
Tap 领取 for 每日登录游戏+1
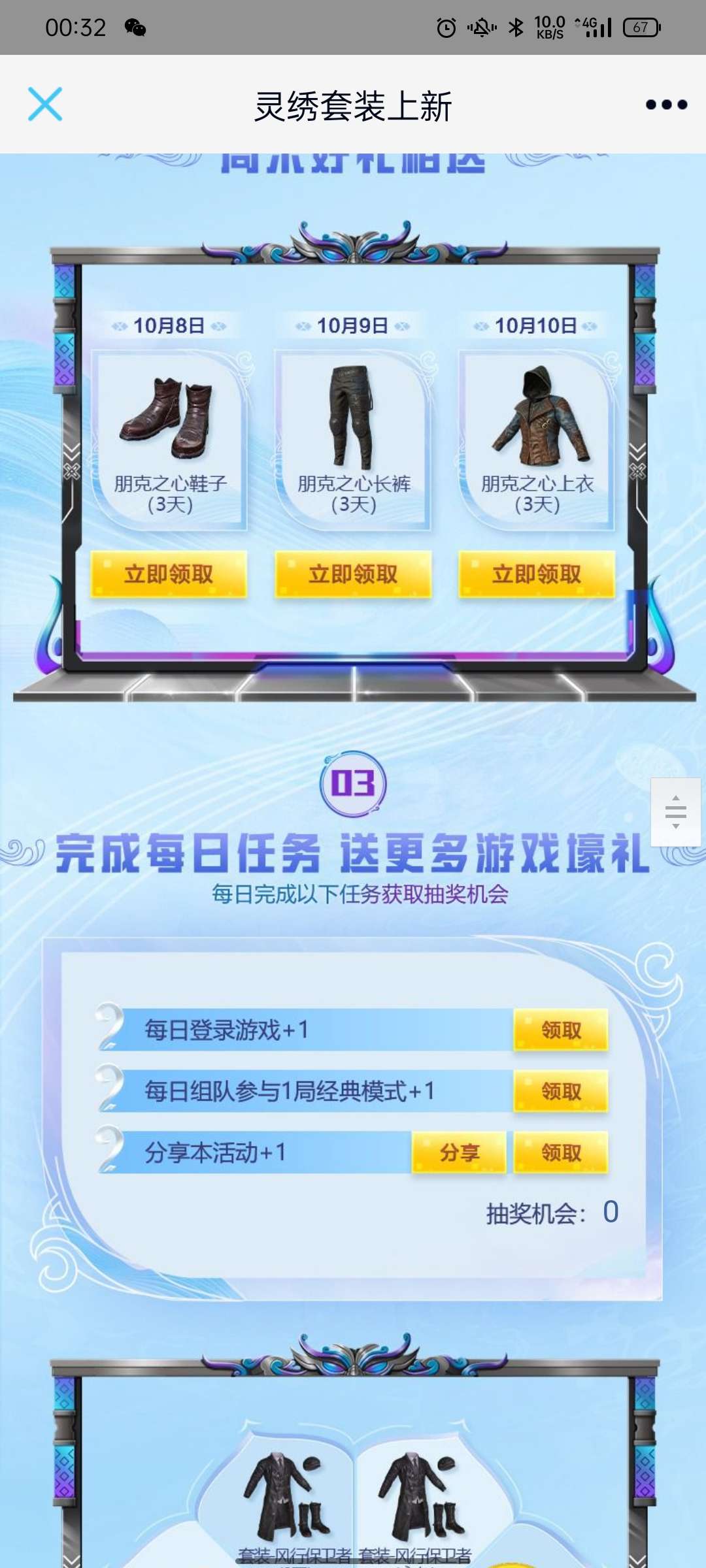click(561, 1030)
